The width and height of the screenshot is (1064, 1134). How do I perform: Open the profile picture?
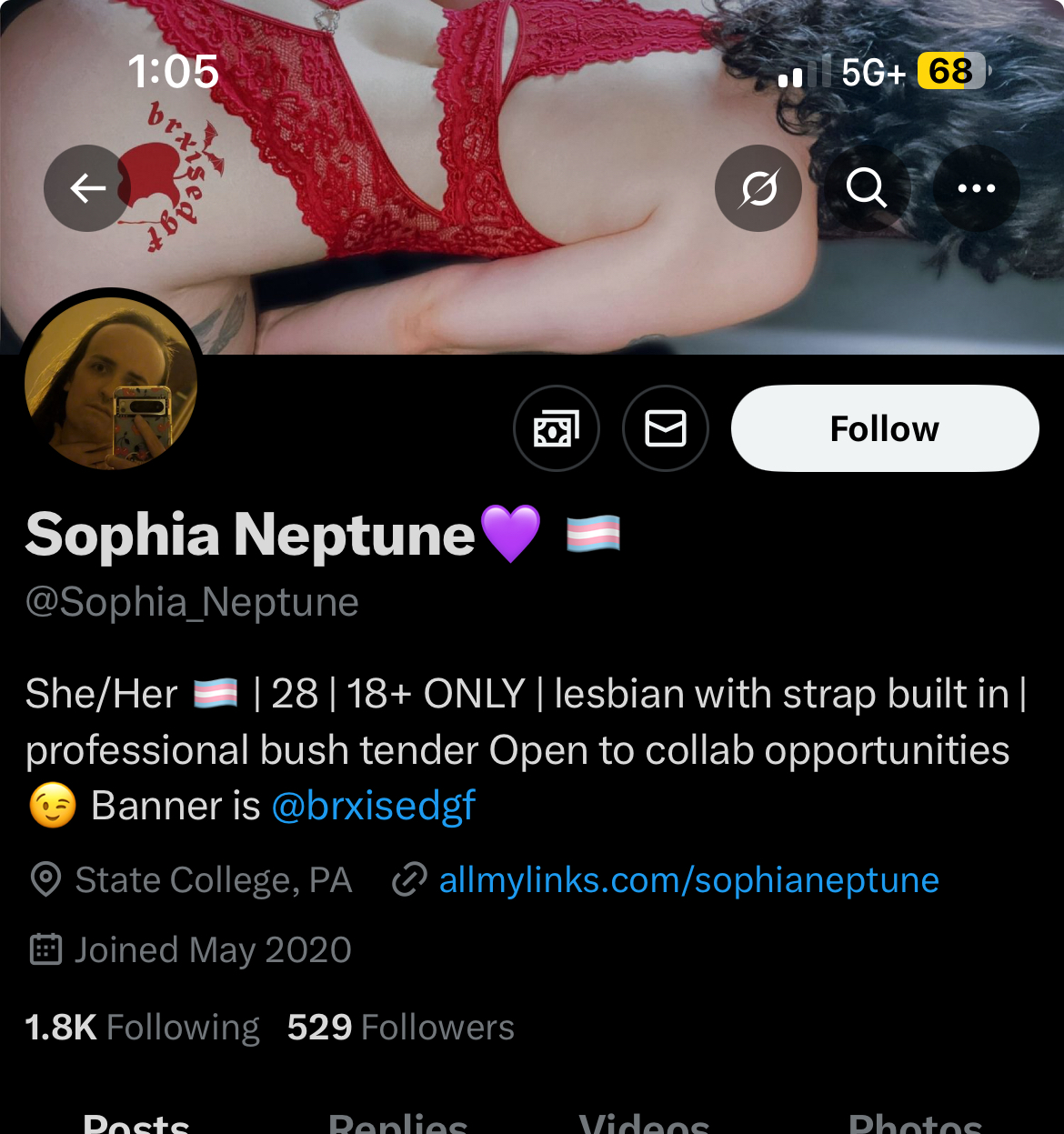point(110,383)
